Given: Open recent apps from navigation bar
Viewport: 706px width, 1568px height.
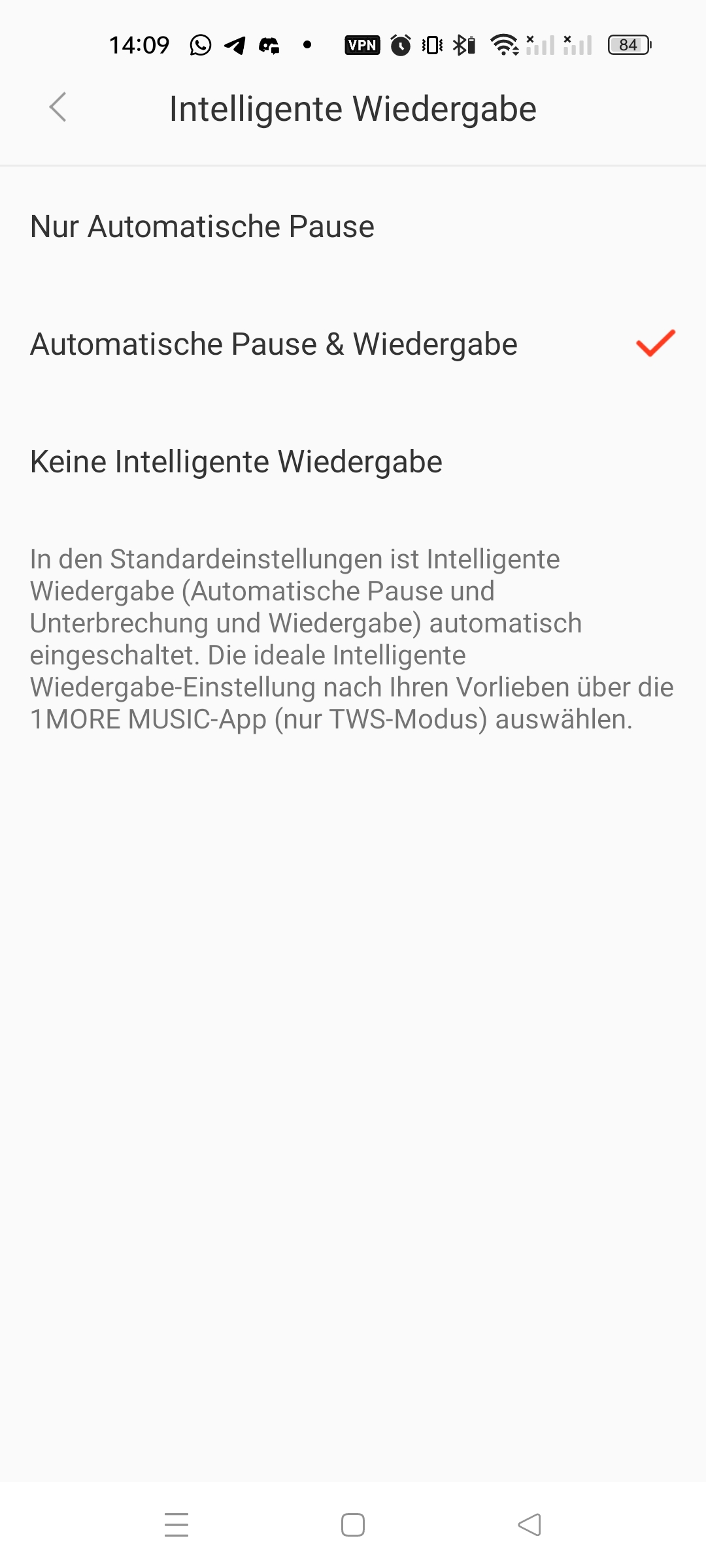Looking at the screenshot, I should click(176, 1525).
